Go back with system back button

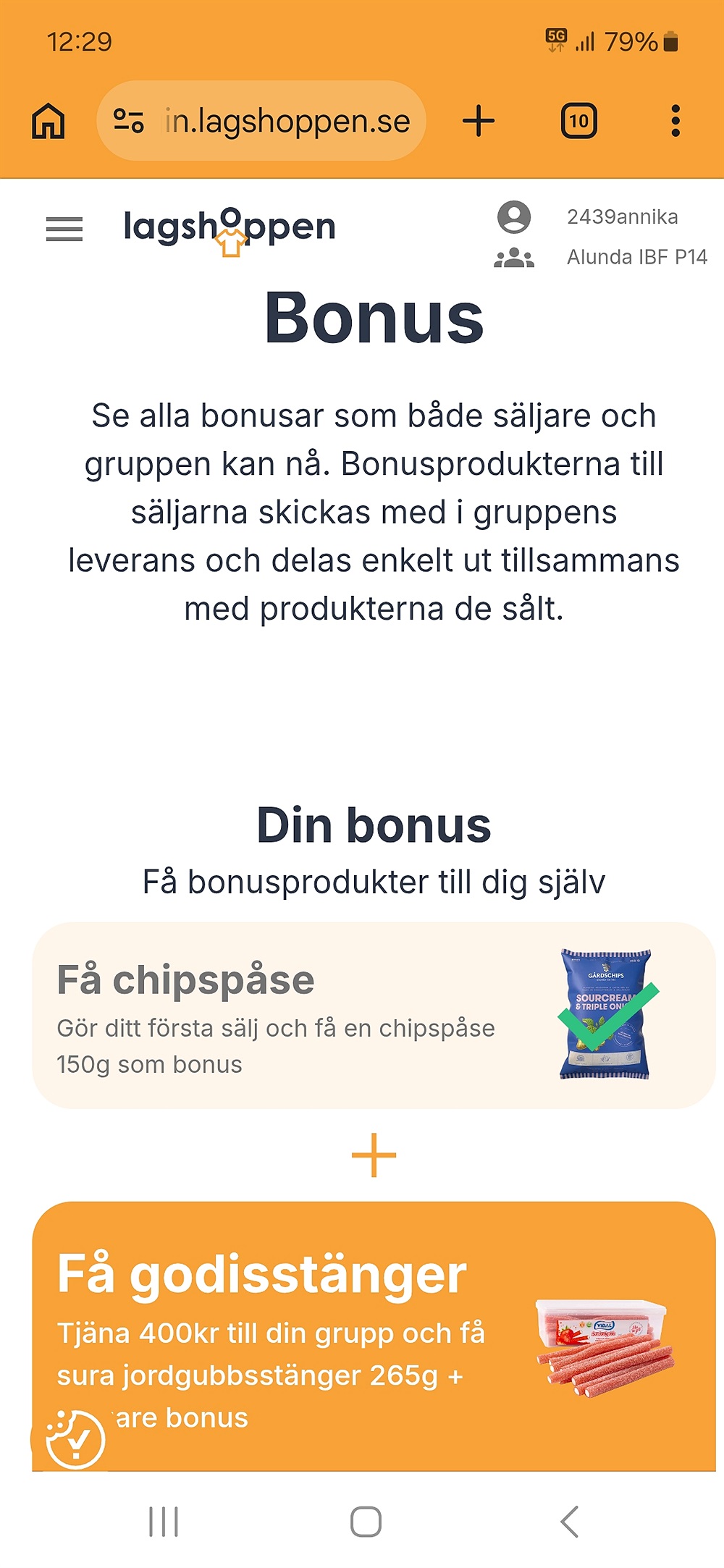point(570,1521)
